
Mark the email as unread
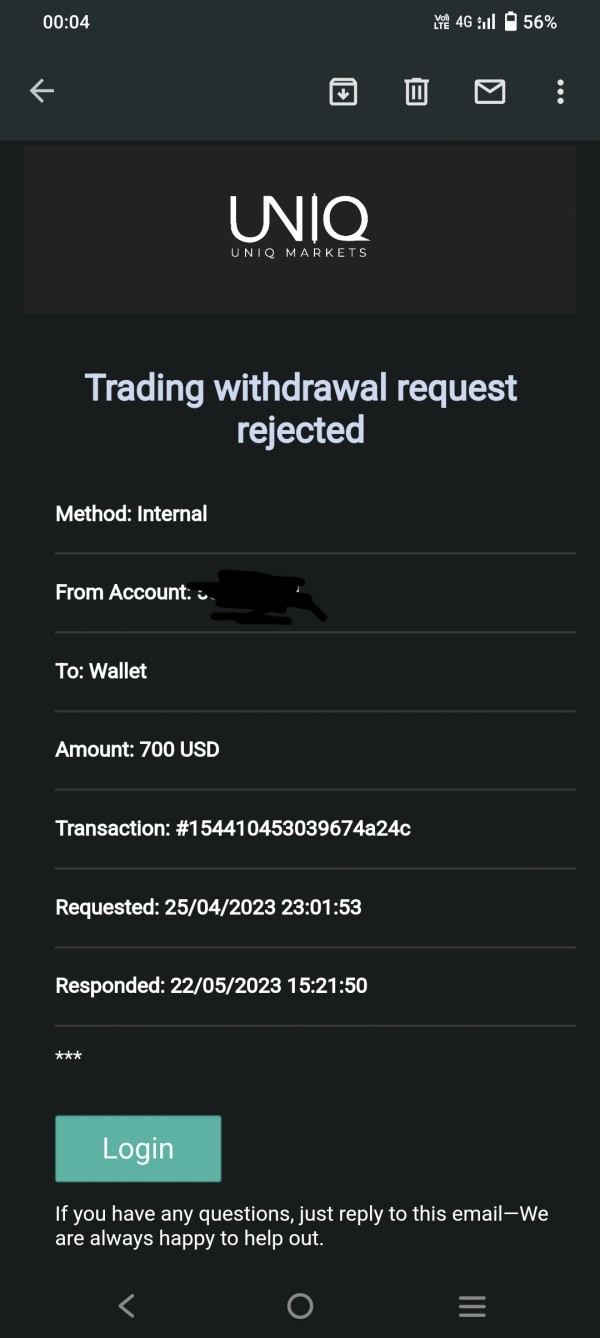[x=489, y=92]
